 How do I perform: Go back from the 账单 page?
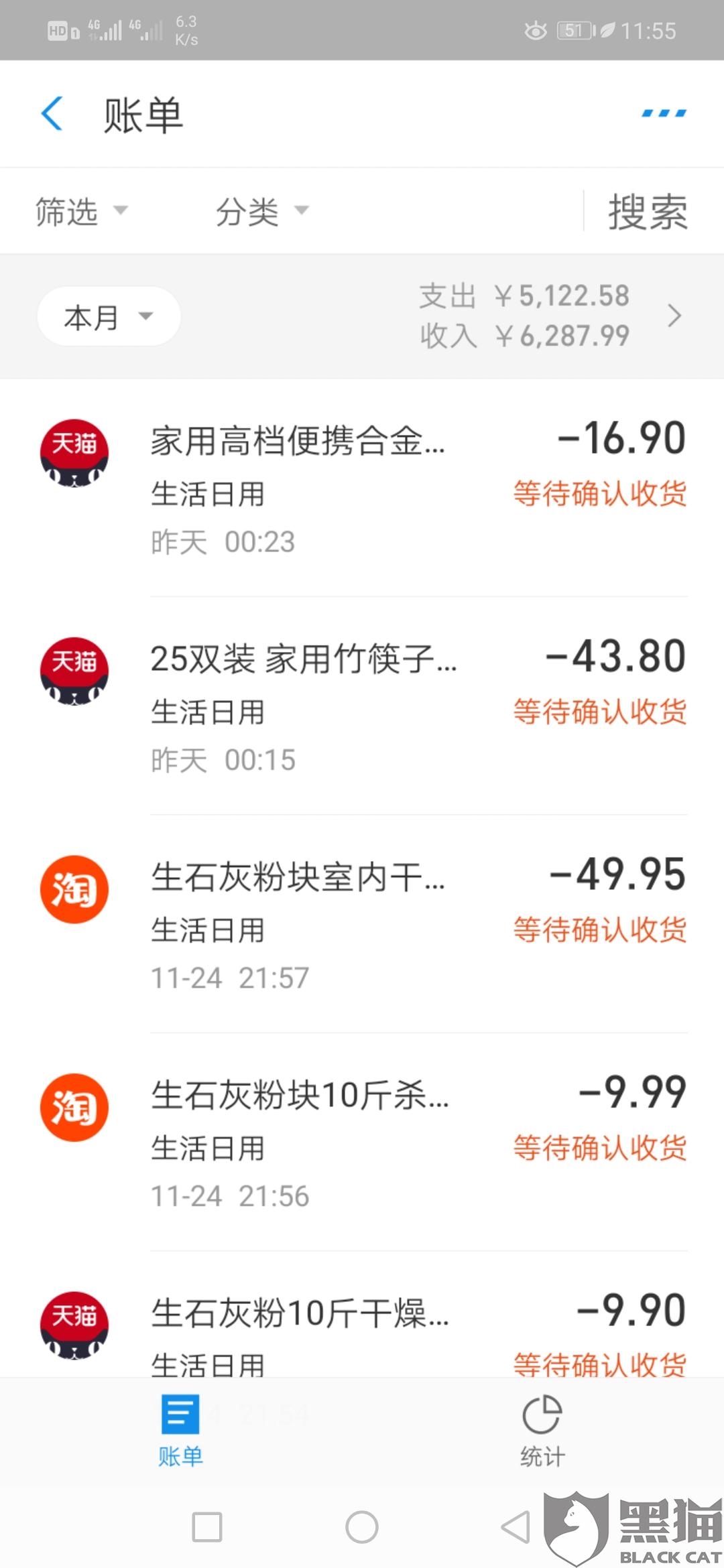pos(52,113)
